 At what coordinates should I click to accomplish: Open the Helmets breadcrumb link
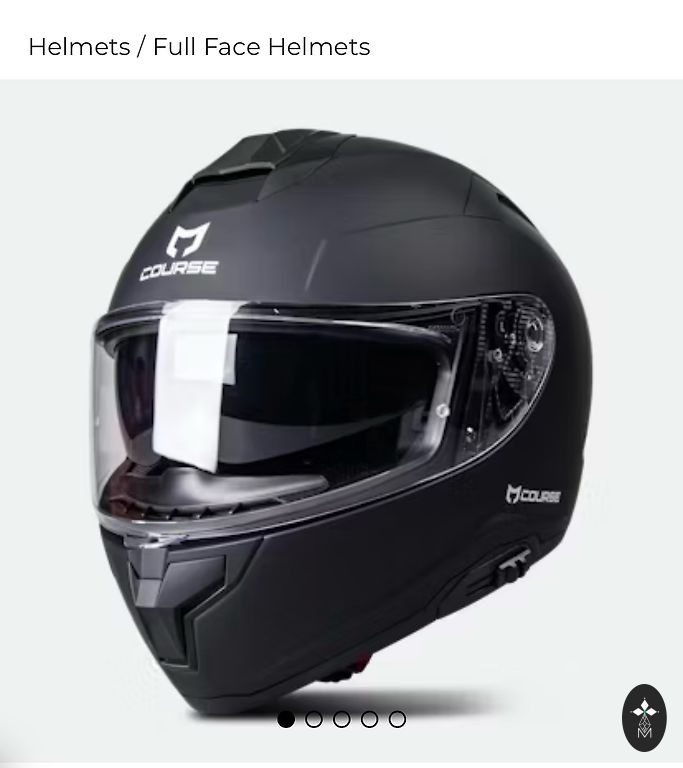(78, 47)
